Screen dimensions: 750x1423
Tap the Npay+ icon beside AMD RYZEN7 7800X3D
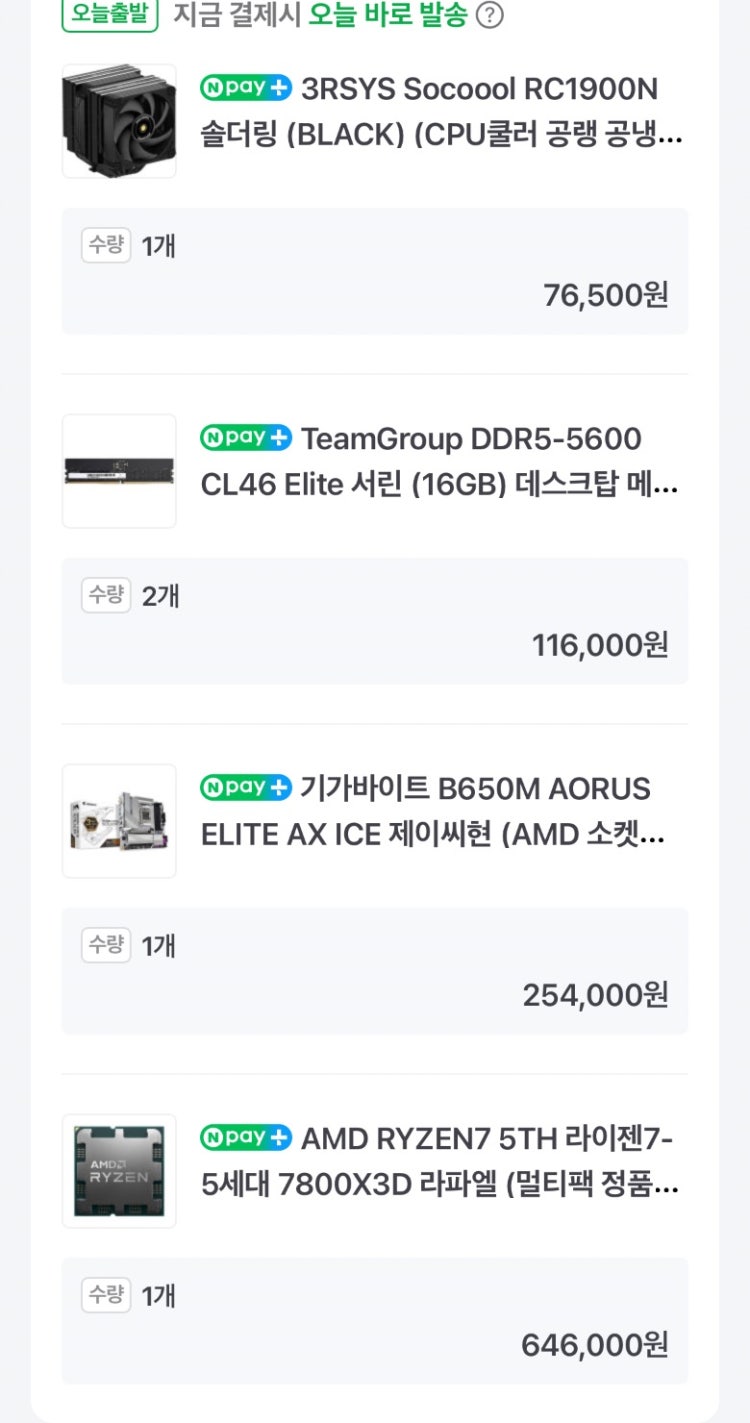(246, 1138)
